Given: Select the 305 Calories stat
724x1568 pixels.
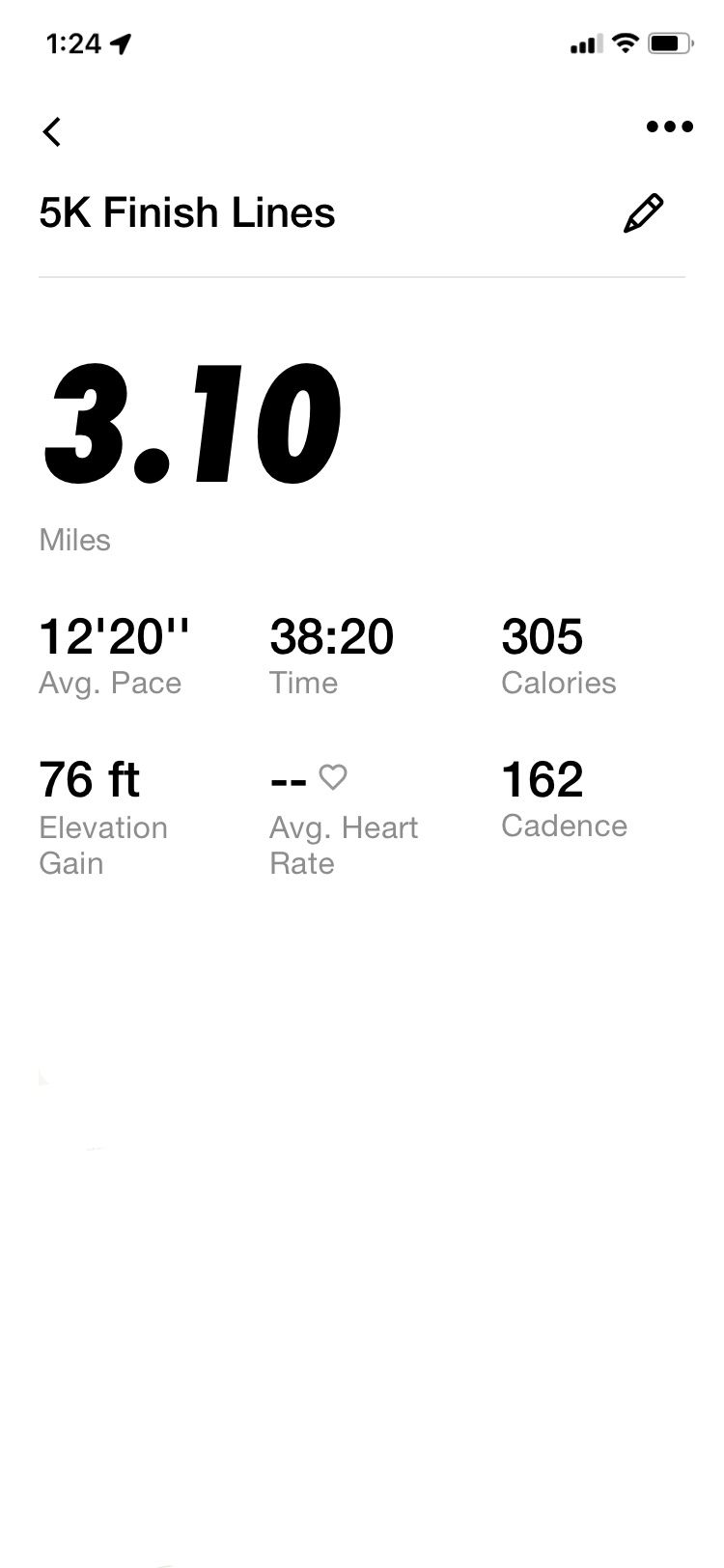Looking at the screenshot, I should (x=543, y=635).
